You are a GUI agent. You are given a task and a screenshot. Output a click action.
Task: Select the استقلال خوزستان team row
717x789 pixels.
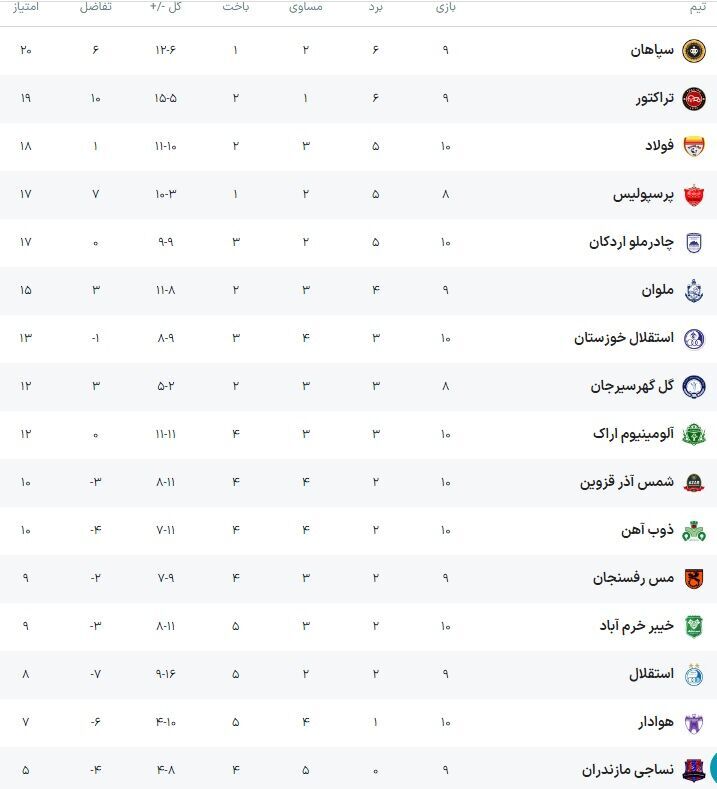coord(358,339)
